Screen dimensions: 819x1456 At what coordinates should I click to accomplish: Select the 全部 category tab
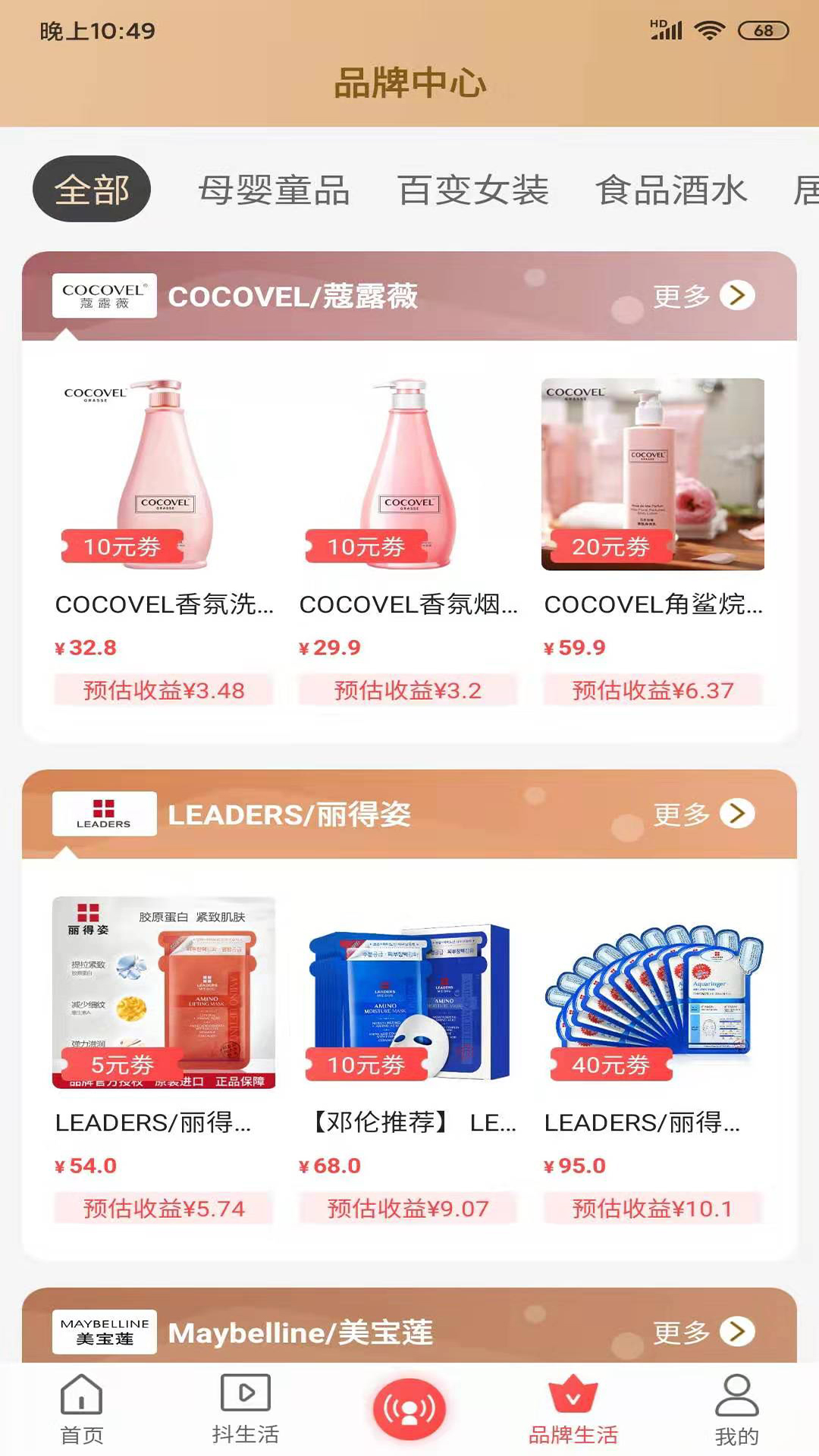pyautogui.click(x=92, y=190)
